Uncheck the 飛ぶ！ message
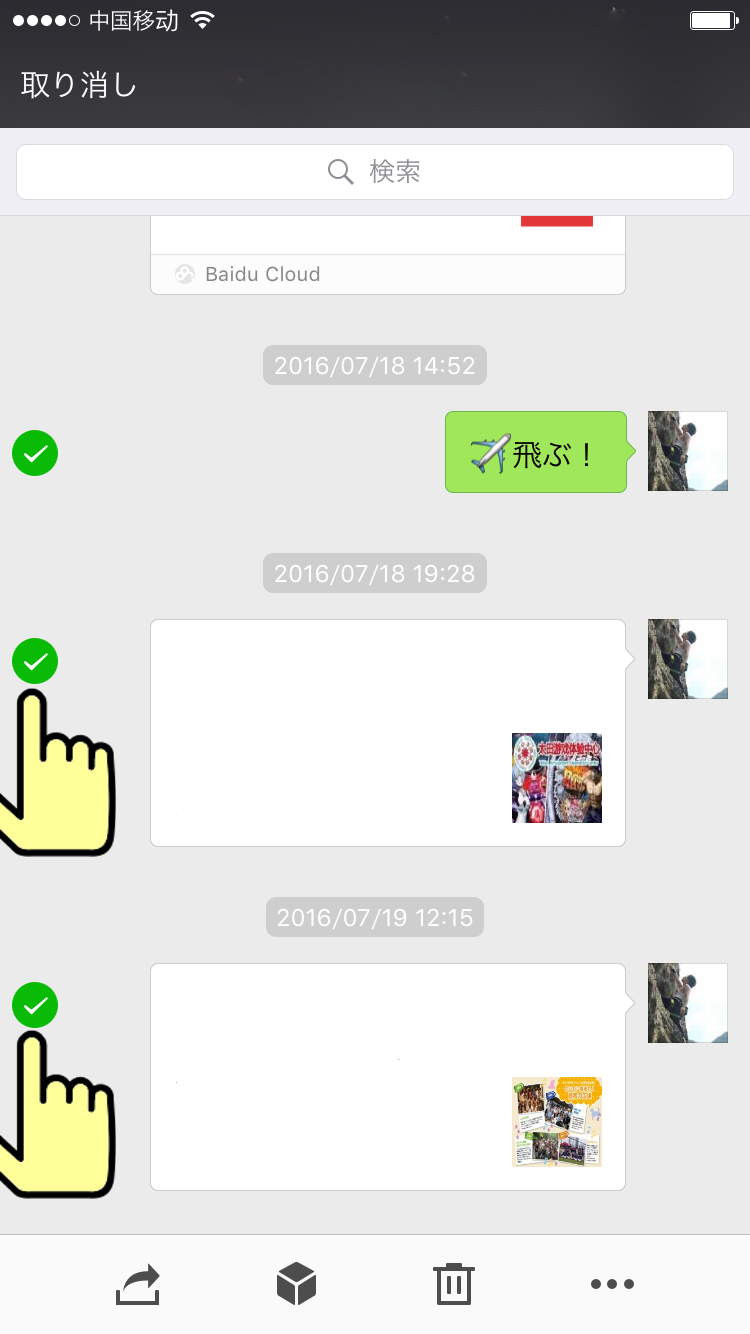The image size is (750, 1334). tap(35, 453)
